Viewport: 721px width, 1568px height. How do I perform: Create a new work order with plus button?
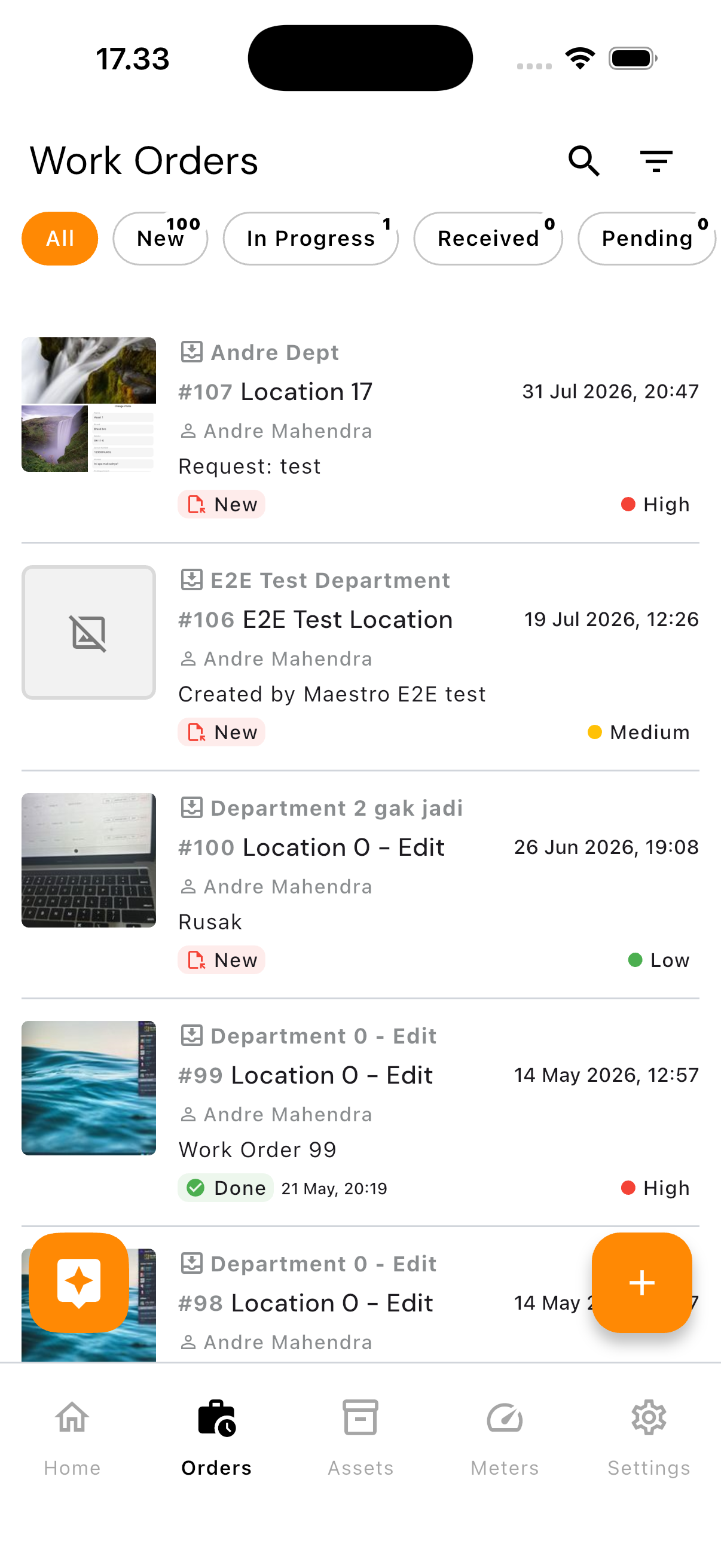point(642,1283)
